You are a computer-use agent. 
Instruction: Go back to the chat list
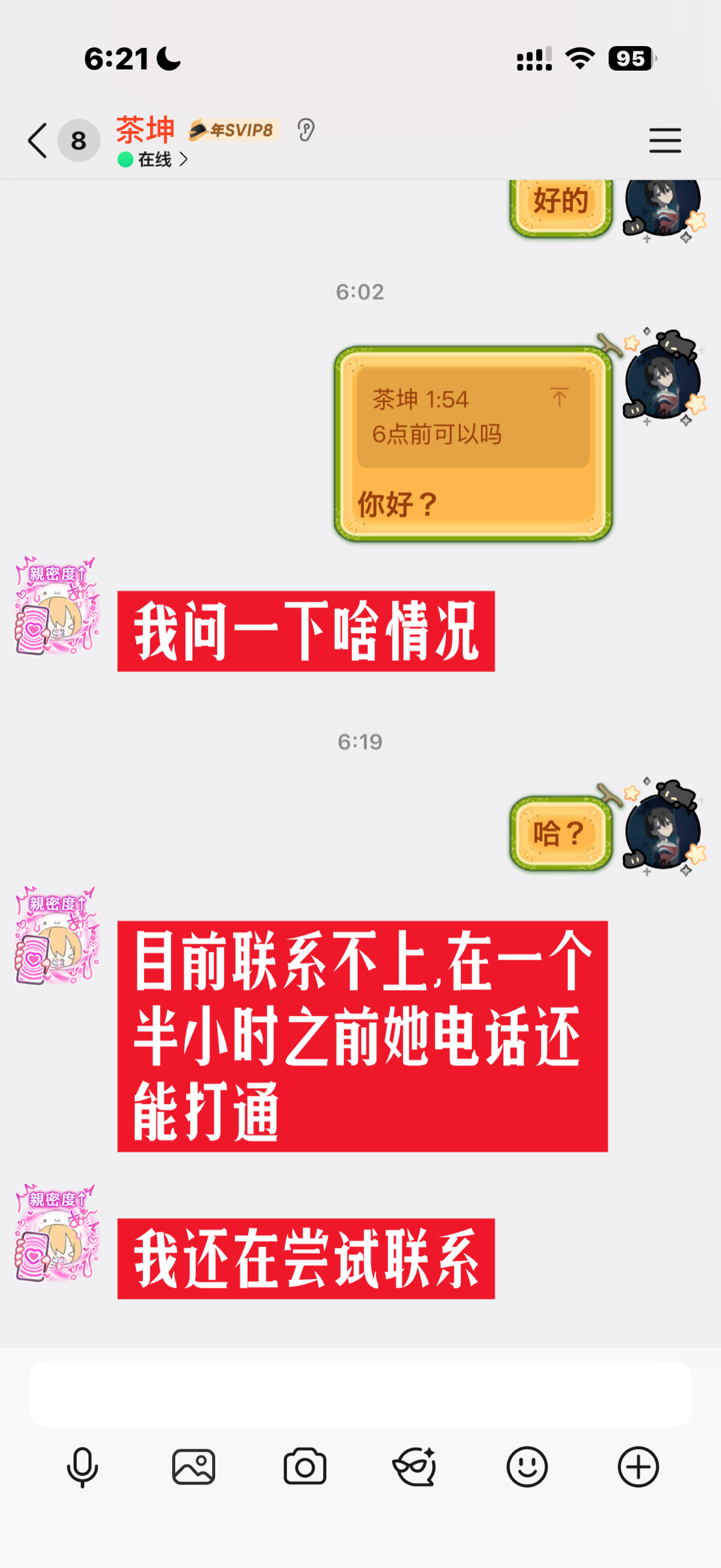[x=38, y=141]
